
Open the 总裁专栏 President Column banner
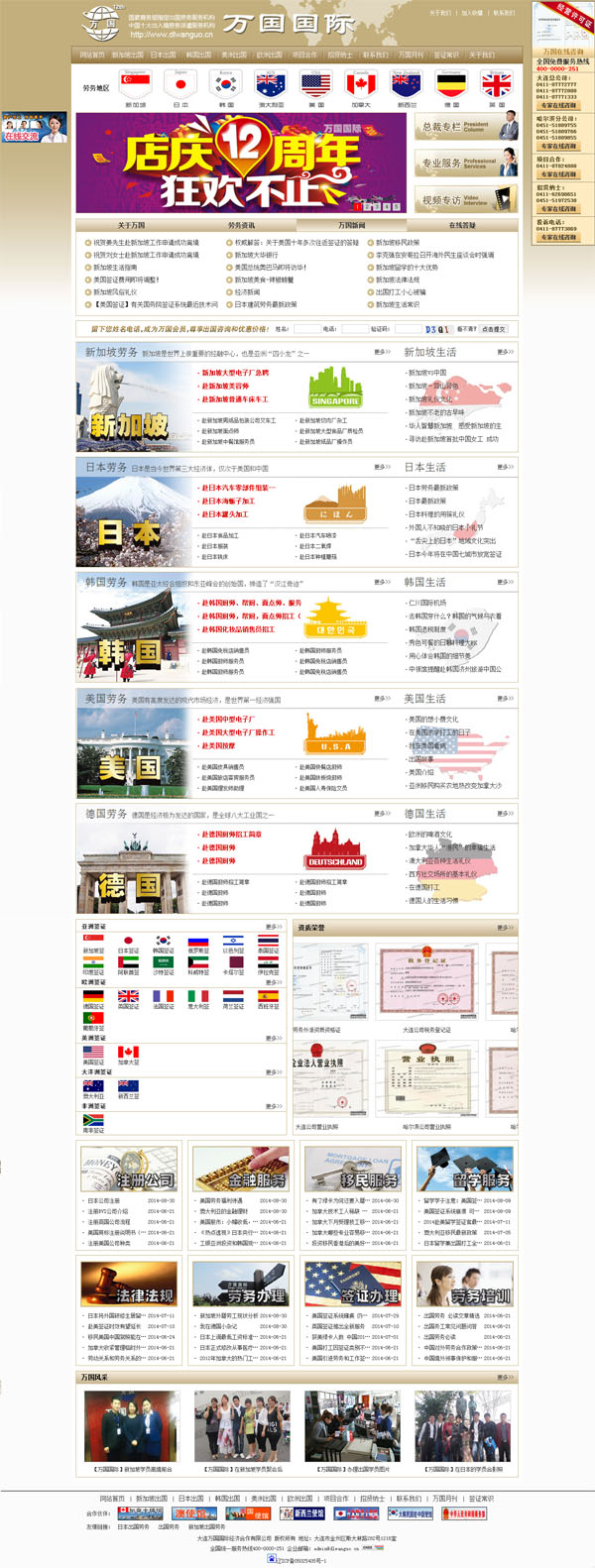coord(465,127)
